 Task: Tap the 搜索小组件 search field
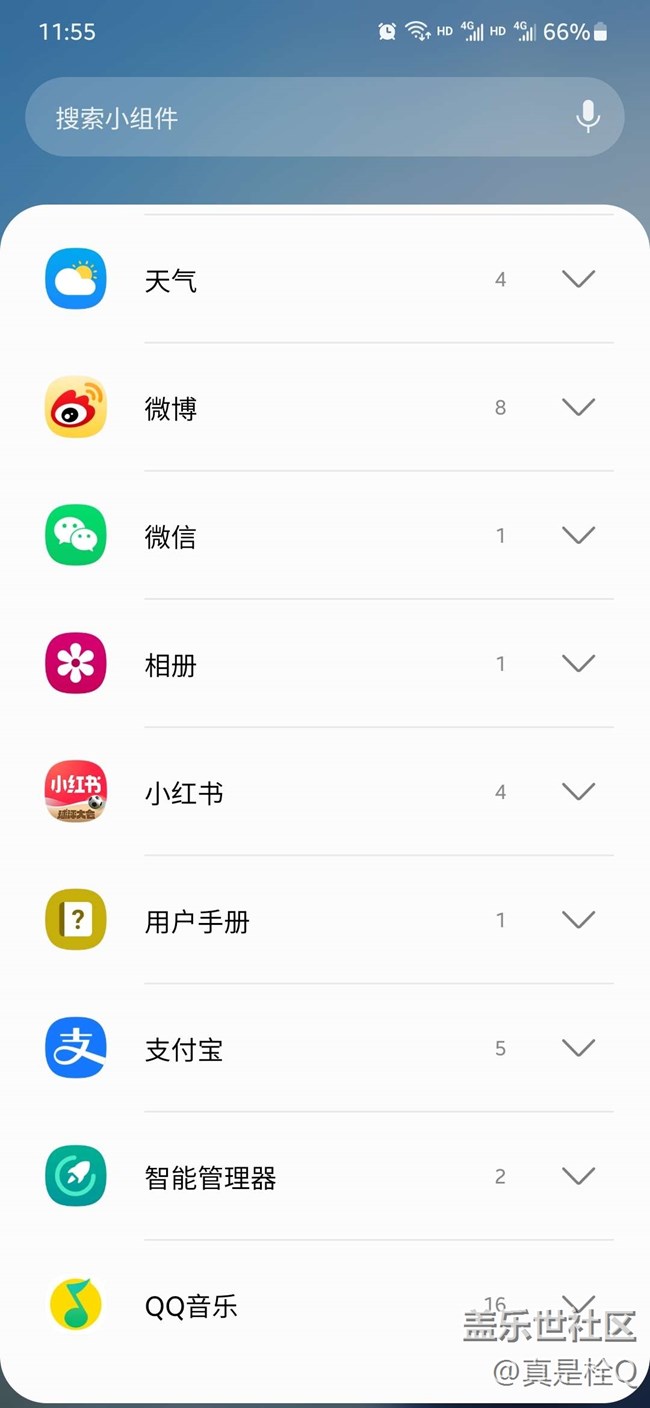tap(300, 118)
